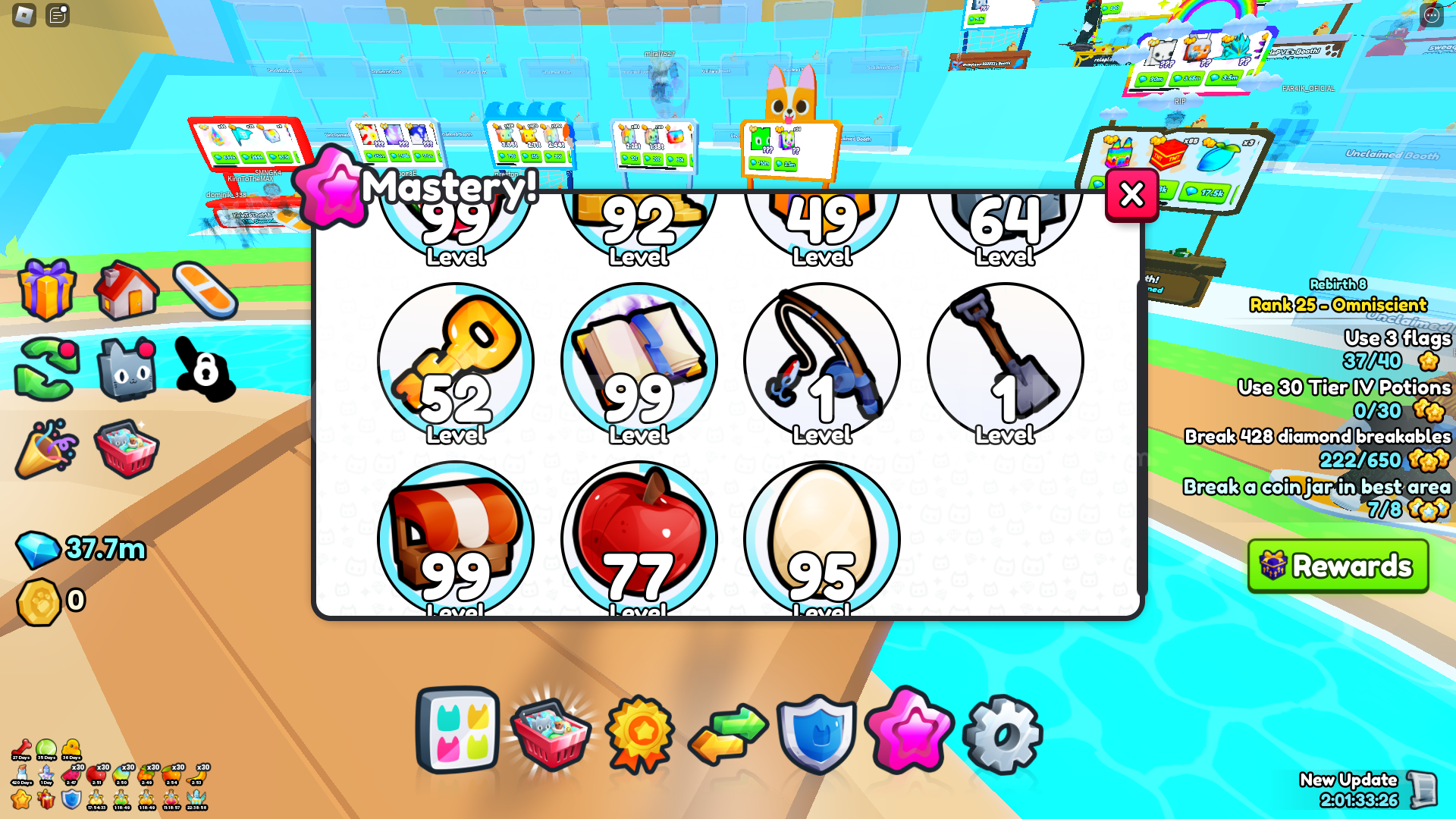
Task: Open the New Update scroll
Action: (x=1422, y=790)
